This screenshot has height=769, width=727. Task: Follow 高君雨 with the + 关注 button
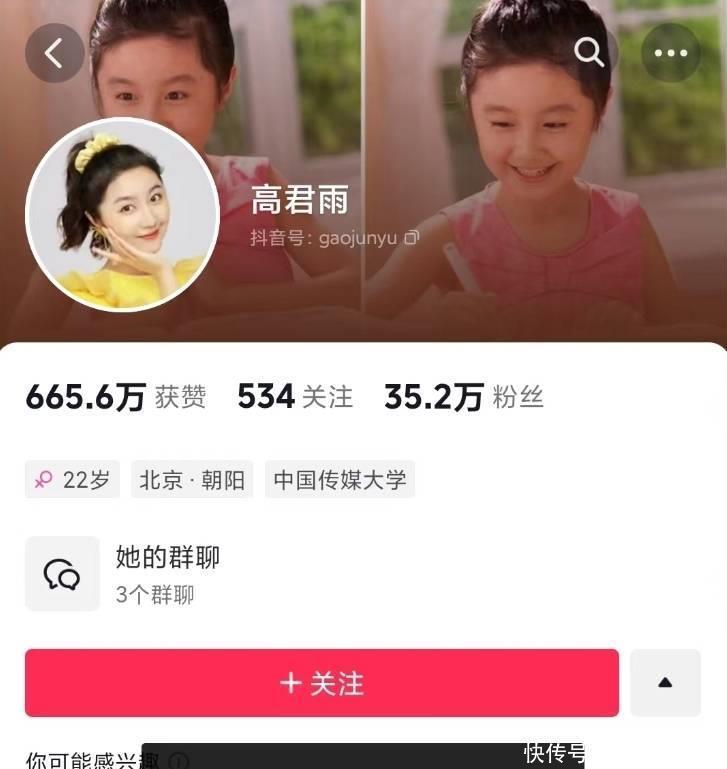tap(322, 683)
